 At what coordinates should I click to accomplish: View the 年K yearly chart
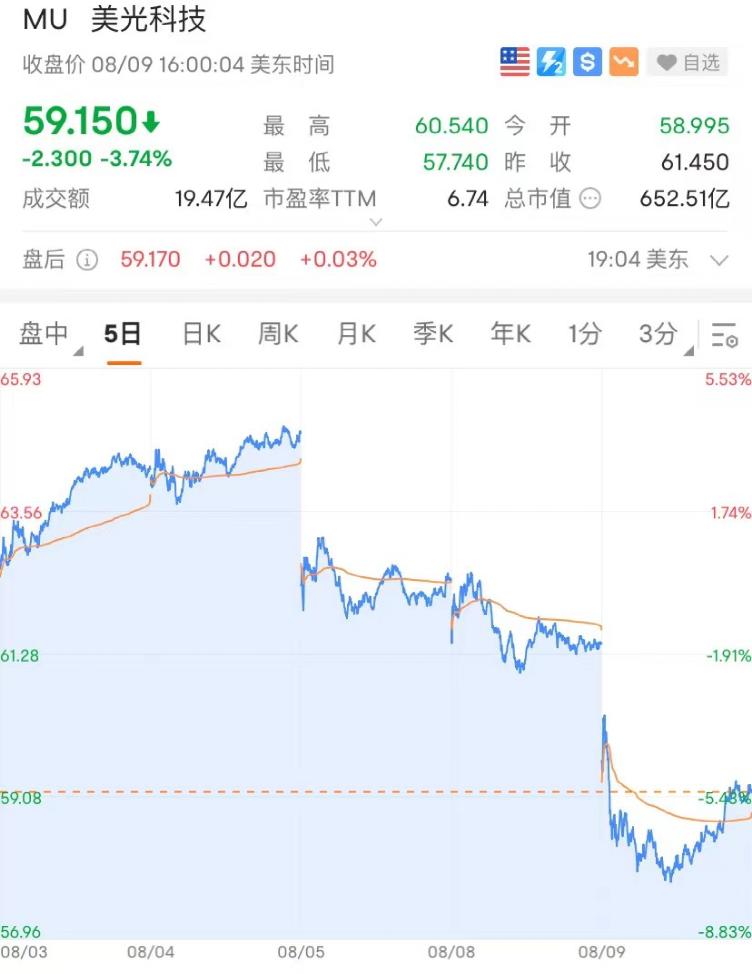point(510,334)
